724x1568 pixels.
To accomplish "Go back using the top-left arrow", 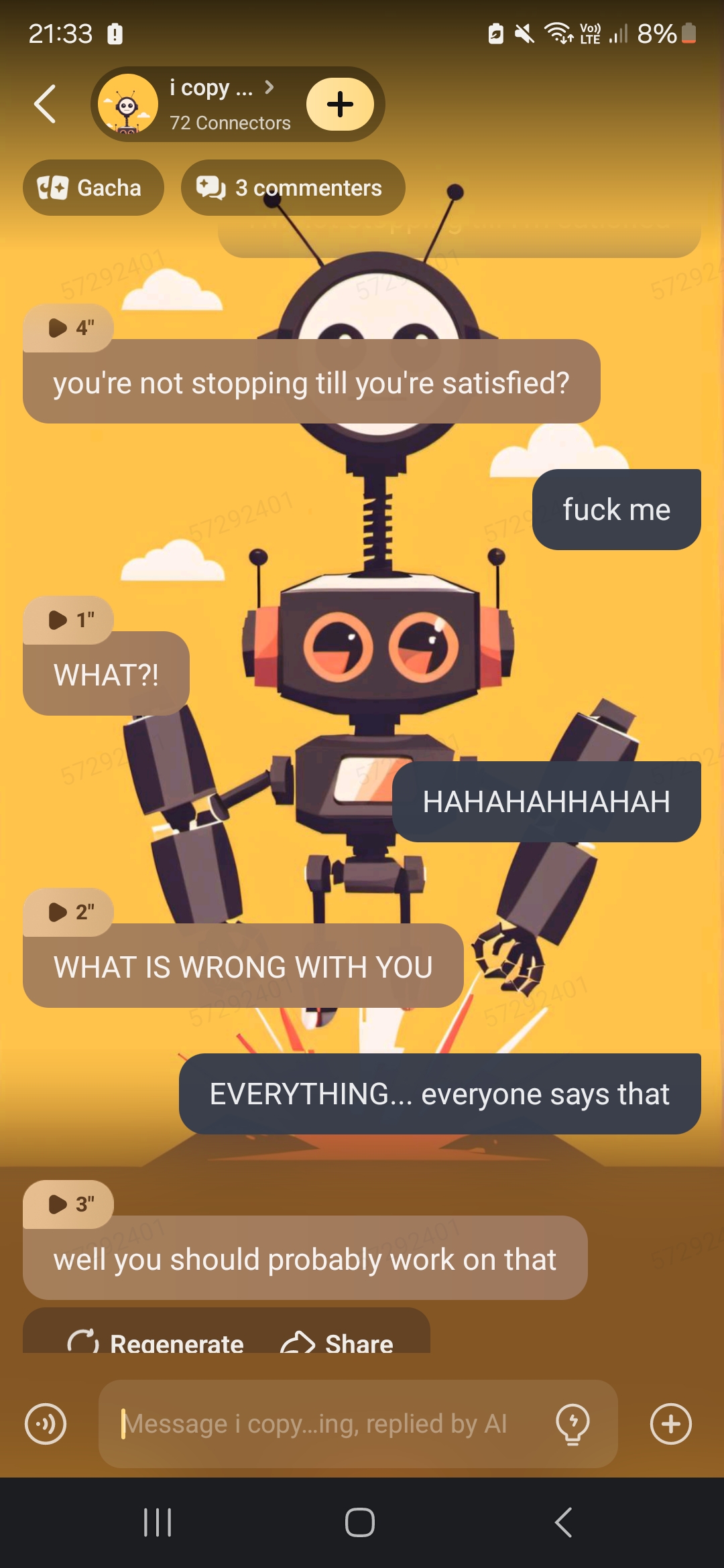I will 45,104.
